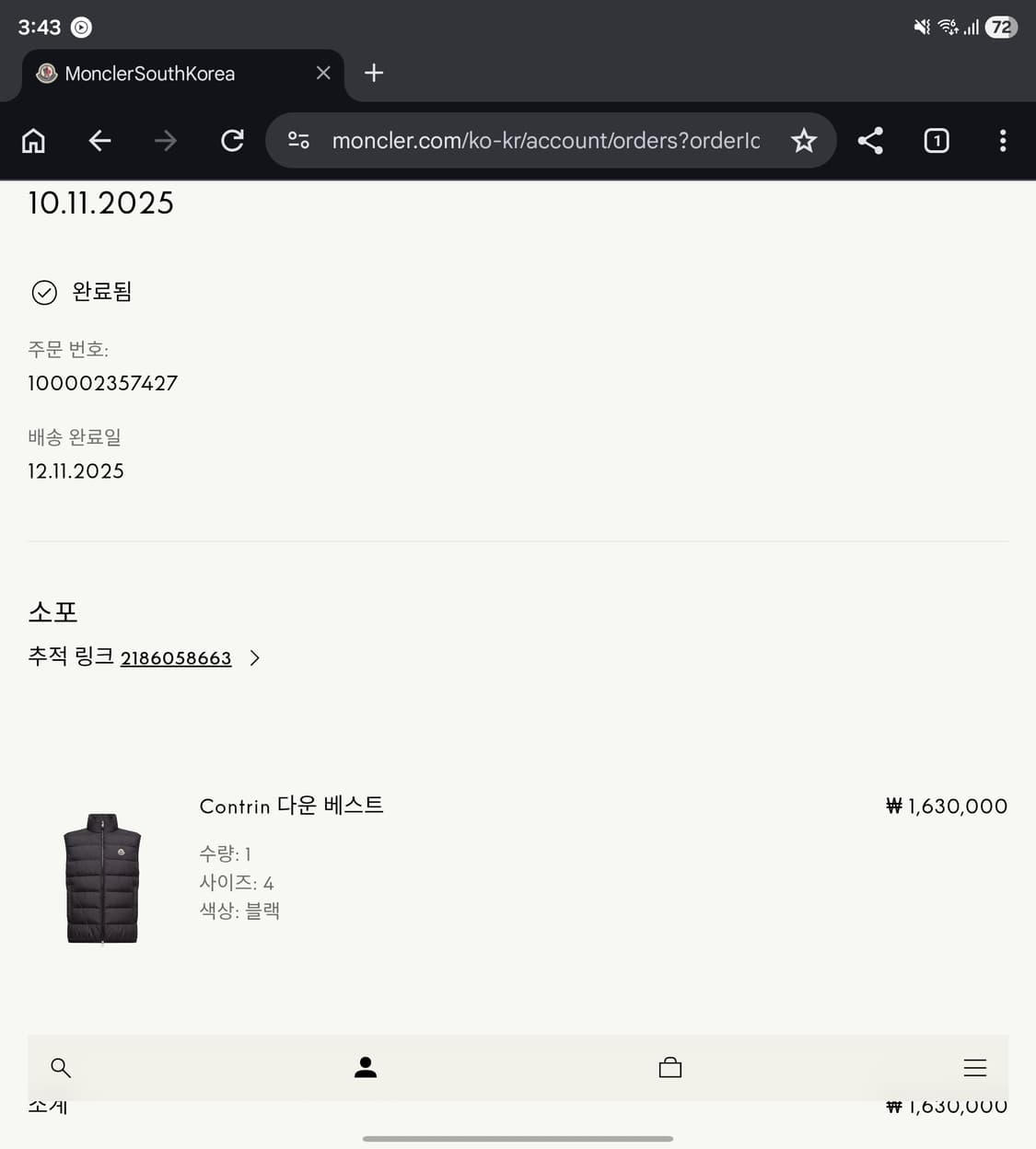Go forward with the forward arrow
Image resolution: width=1036 pixels, height=1149 pixels.
(x=165, y=140)
